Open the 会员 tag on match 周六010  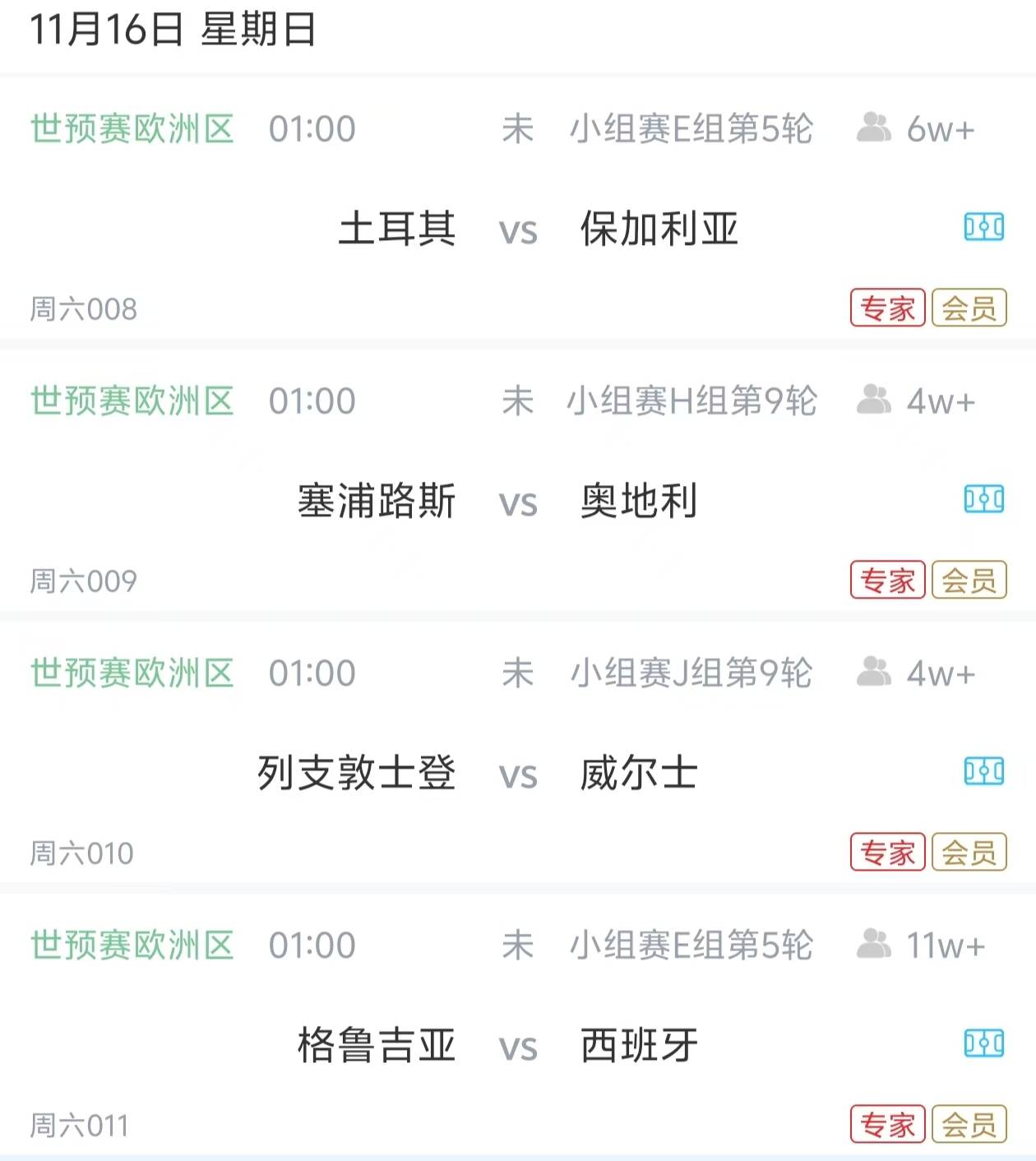point(969,853)
